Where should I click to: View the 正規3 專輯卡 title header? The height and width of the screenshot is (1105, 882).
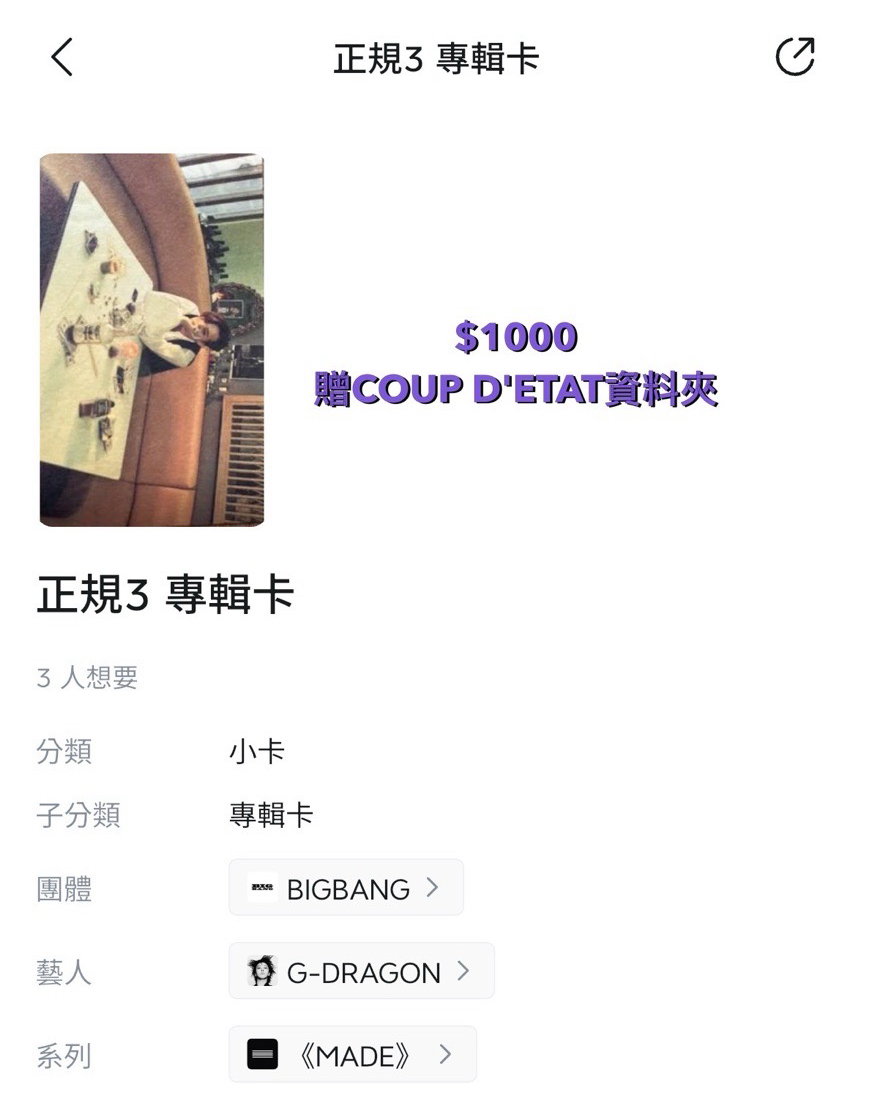coord(165,593)
